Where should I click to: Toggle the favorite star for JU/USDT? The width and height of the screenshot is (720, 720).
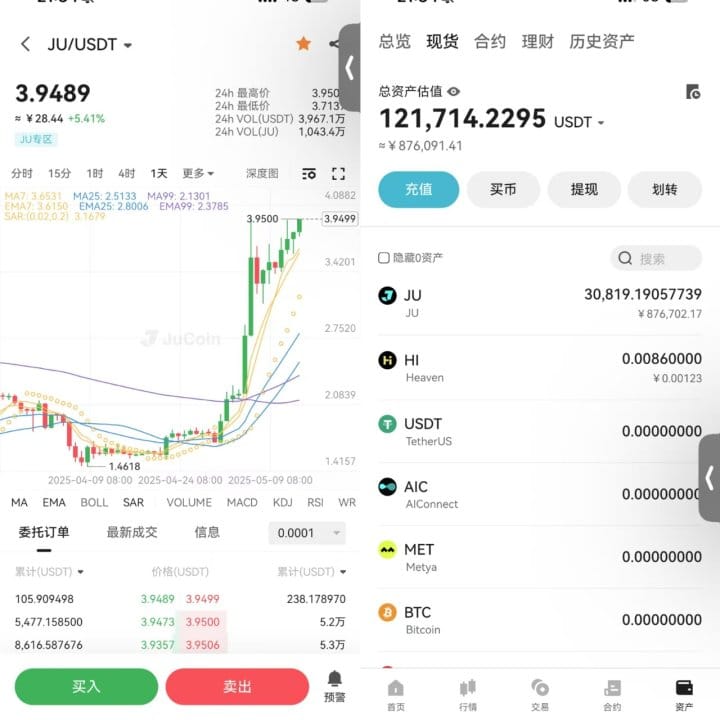[304, 43]
